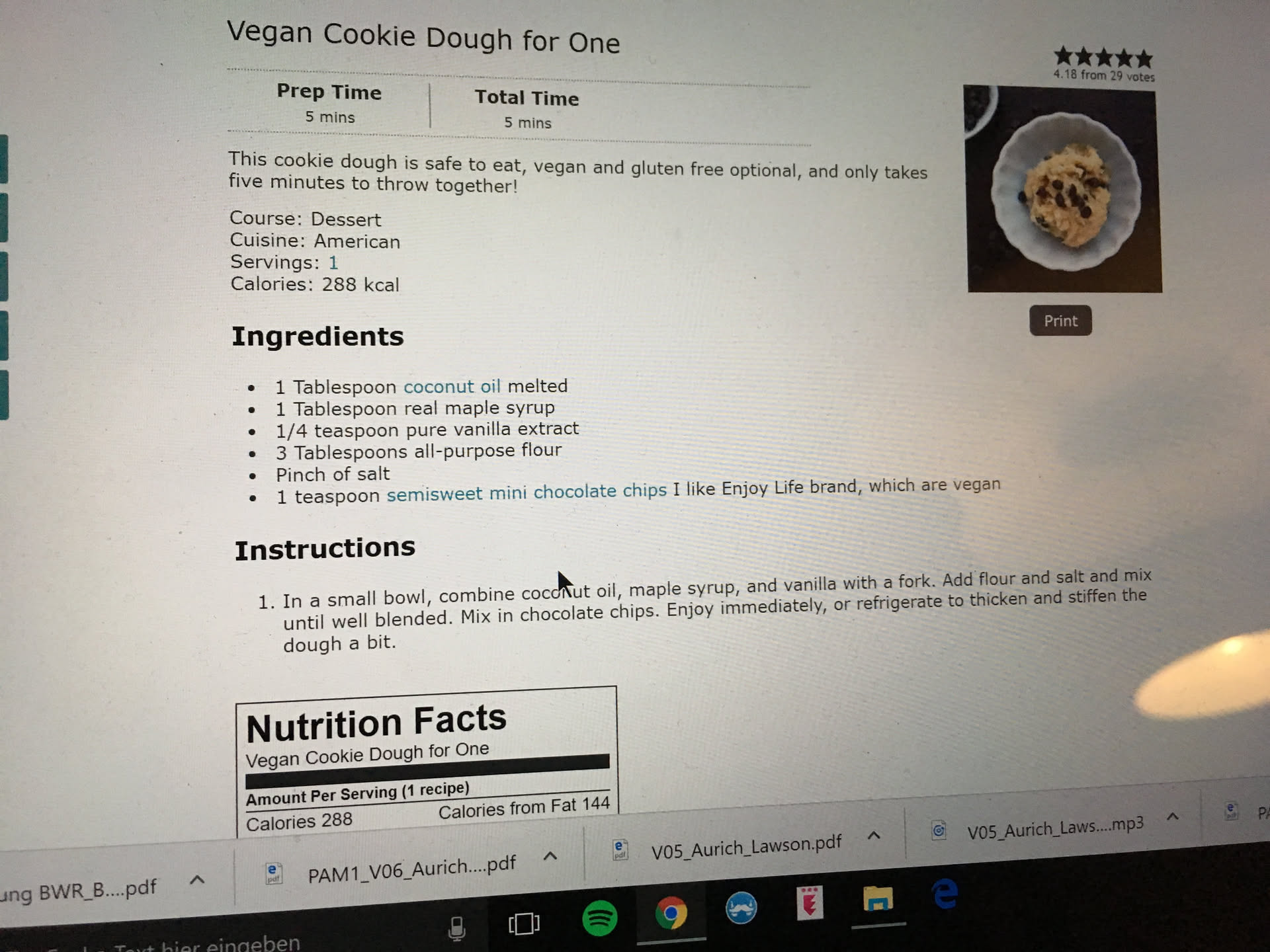Open File Explorer from the taskbar
Viewport: 1270px width, 952px height.
(878, 900)
